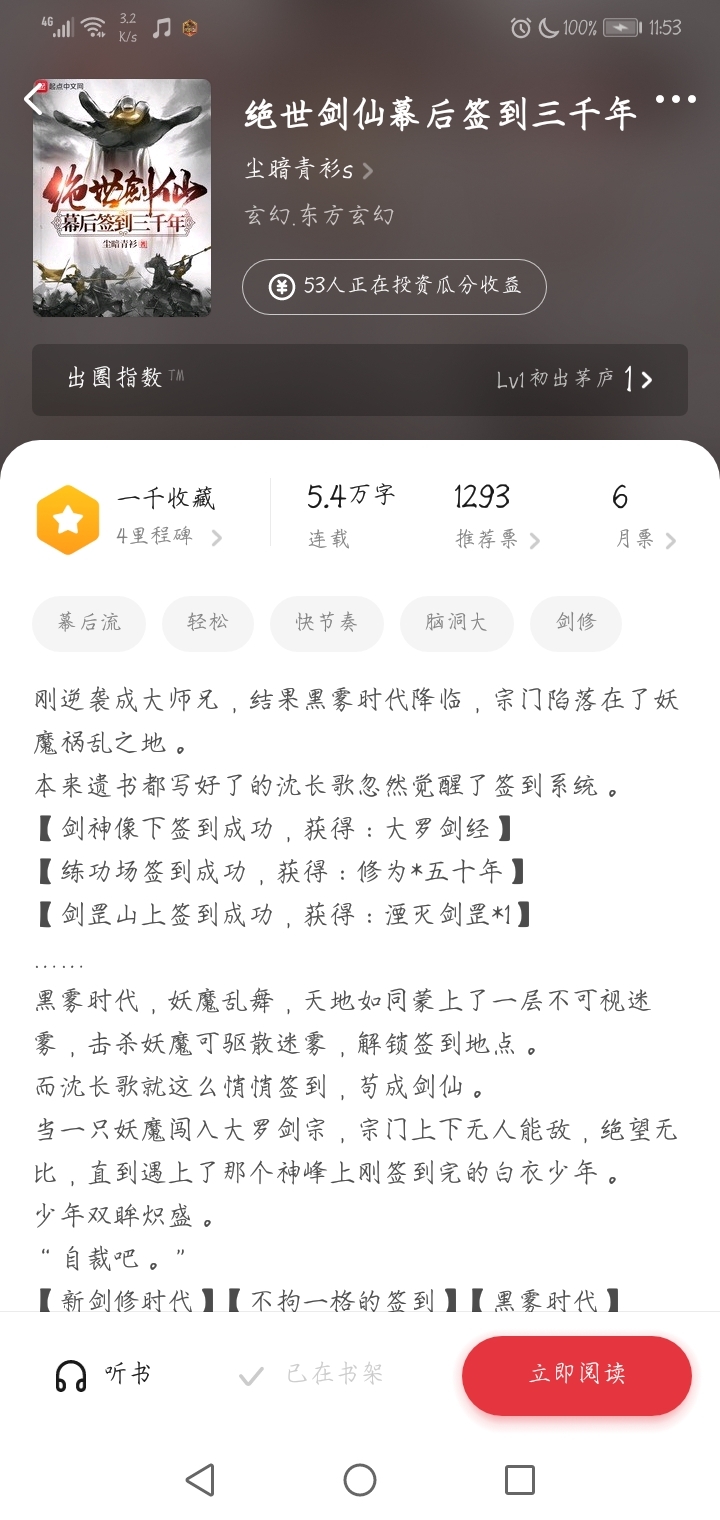720x1520 pixels.
Task: Open the 出圈指数 Lv1 初出茅庐 row
Action: point(360,380)
